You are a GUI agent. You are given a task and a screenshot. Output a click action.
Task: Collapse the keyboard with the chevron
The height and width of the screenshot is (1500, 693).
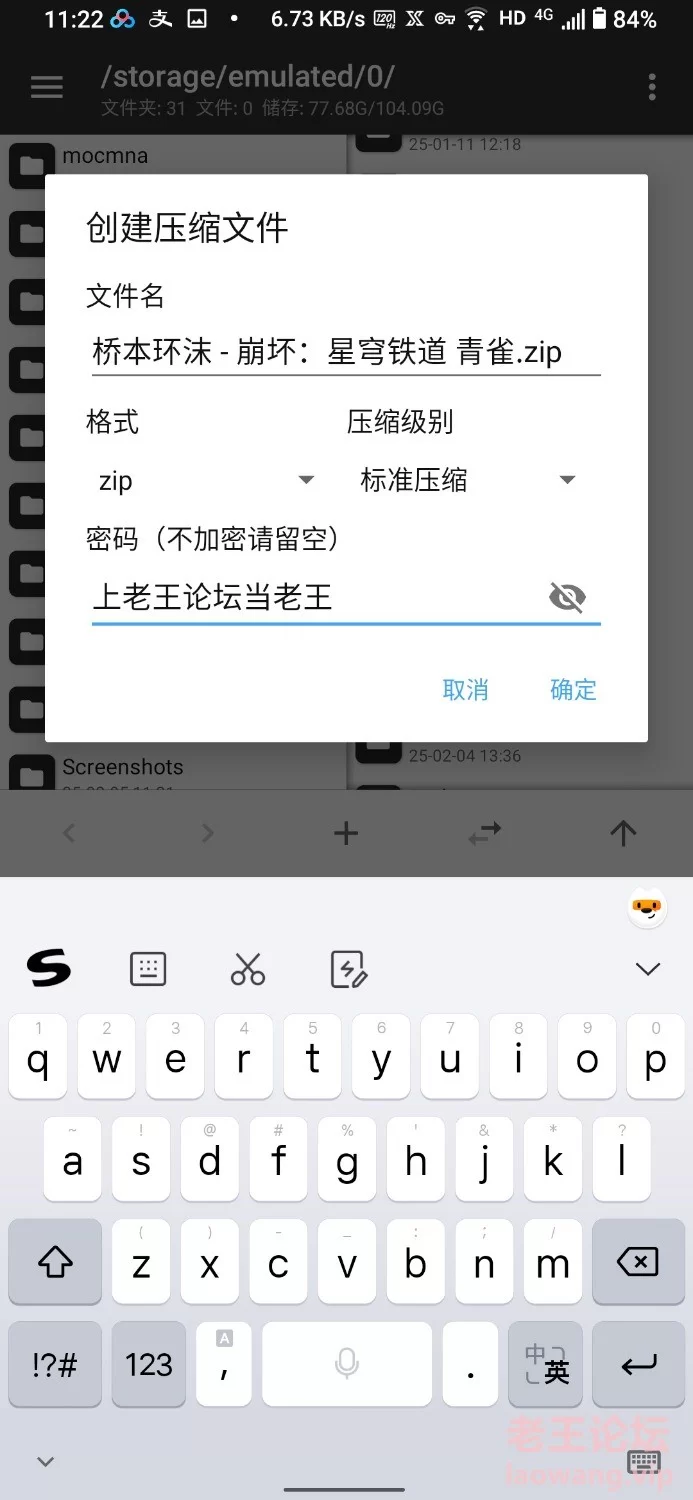pyautogui.click(x=648, y=969)
